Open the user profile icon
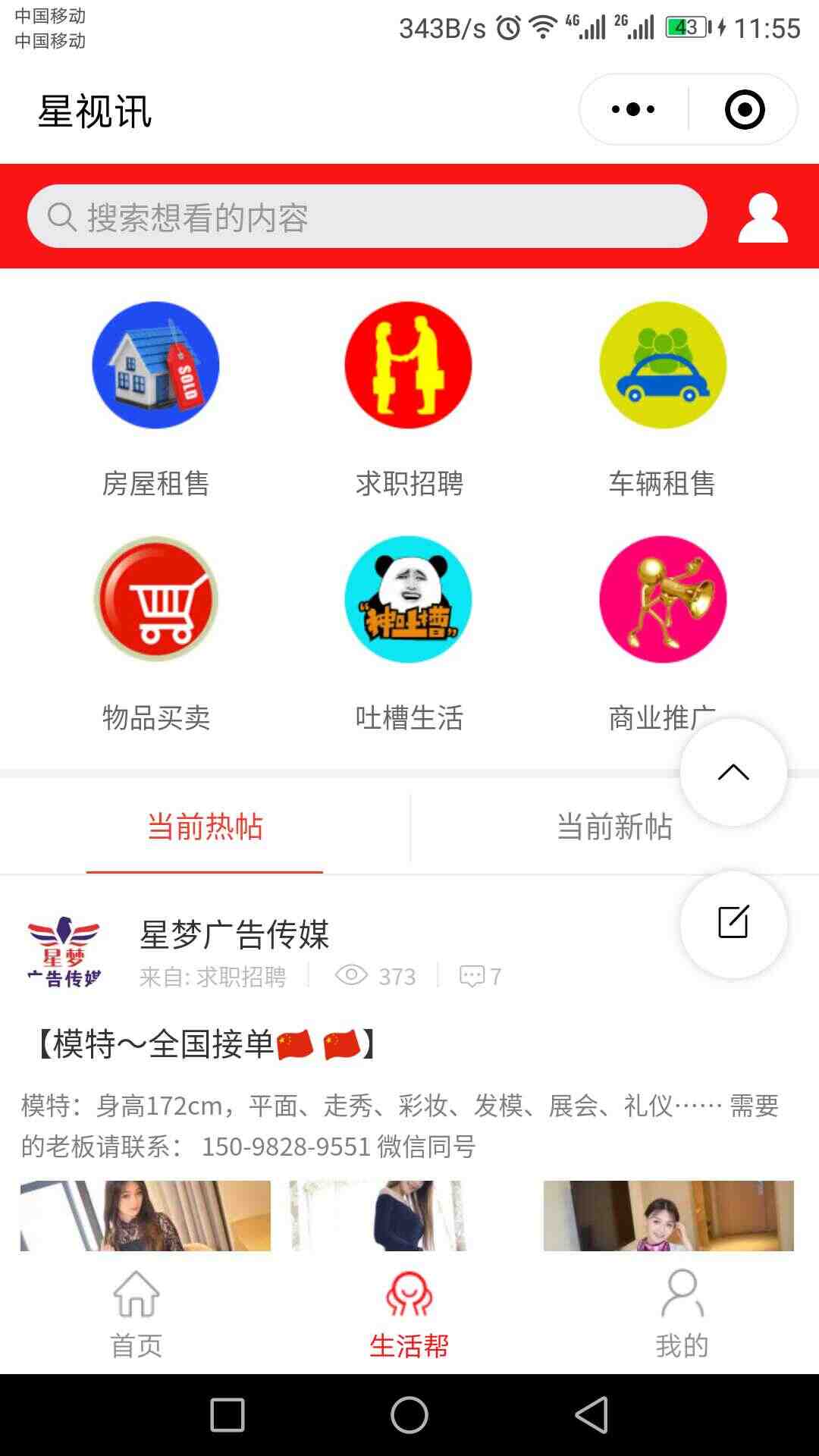This screenshot has height=1456, width=819. (763, 218)
